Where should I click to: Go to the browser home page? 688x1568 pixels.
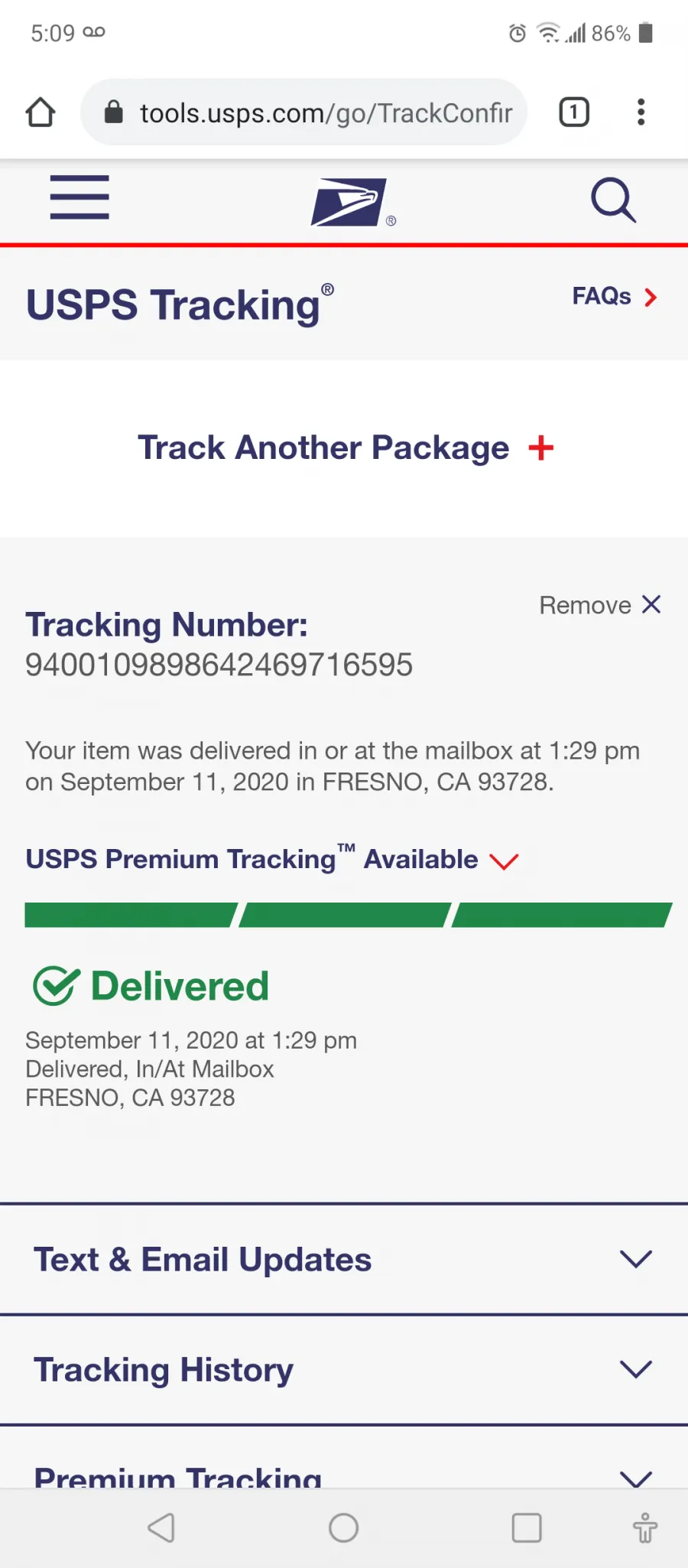(41, 112)
